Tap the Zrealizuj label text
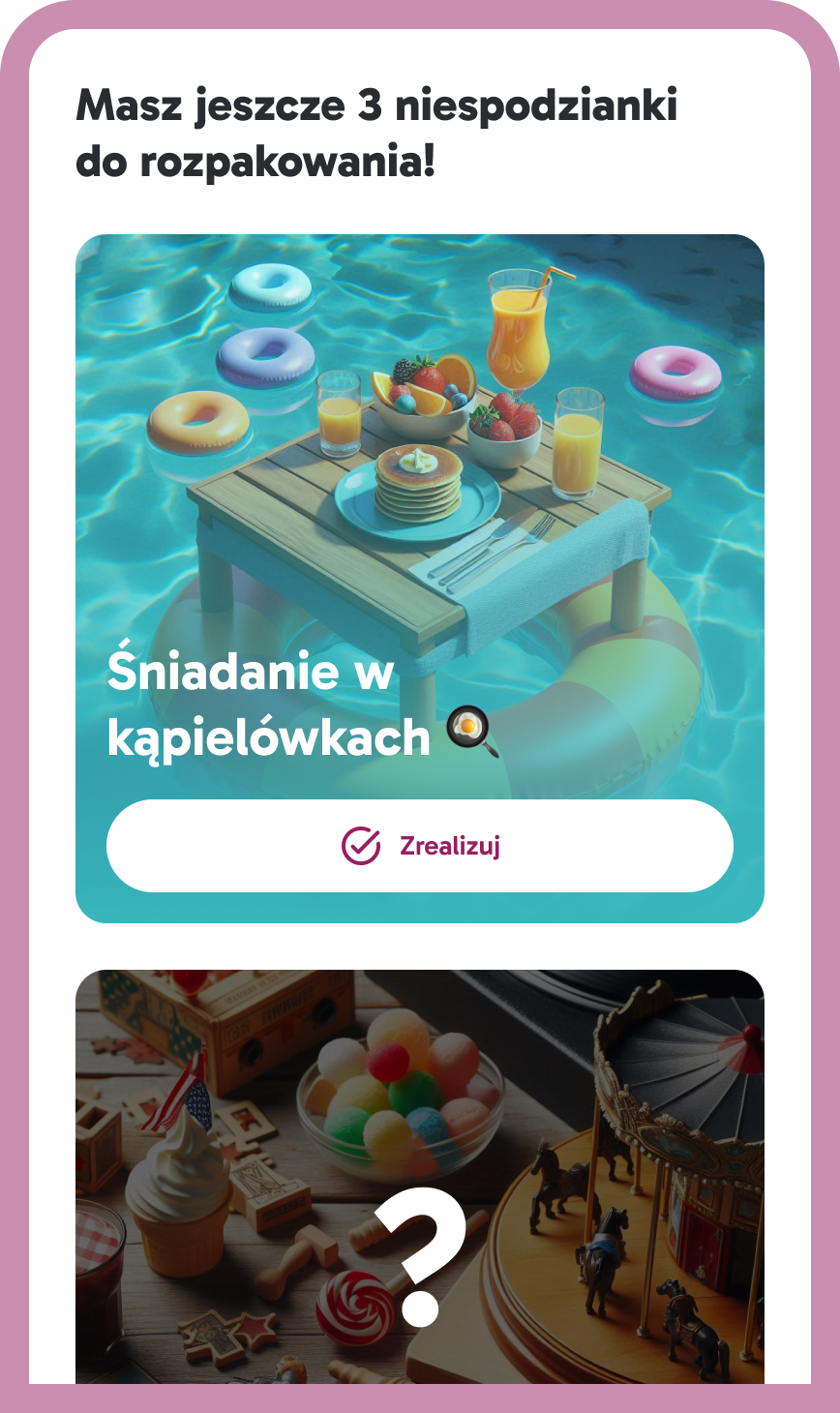 [449, 845]
